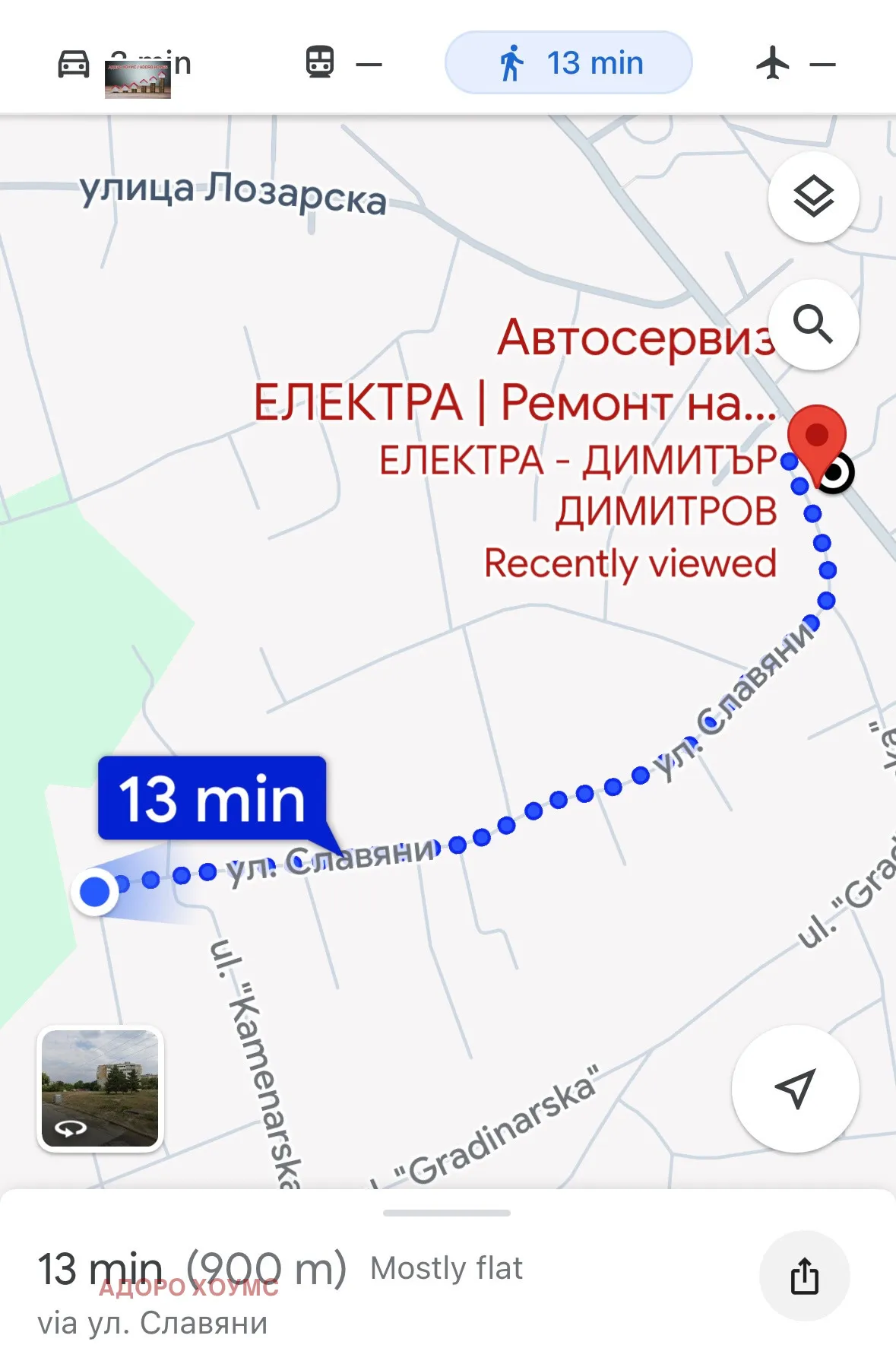
Task: Click the 13 min route time bubble
Action: [213, 798]
